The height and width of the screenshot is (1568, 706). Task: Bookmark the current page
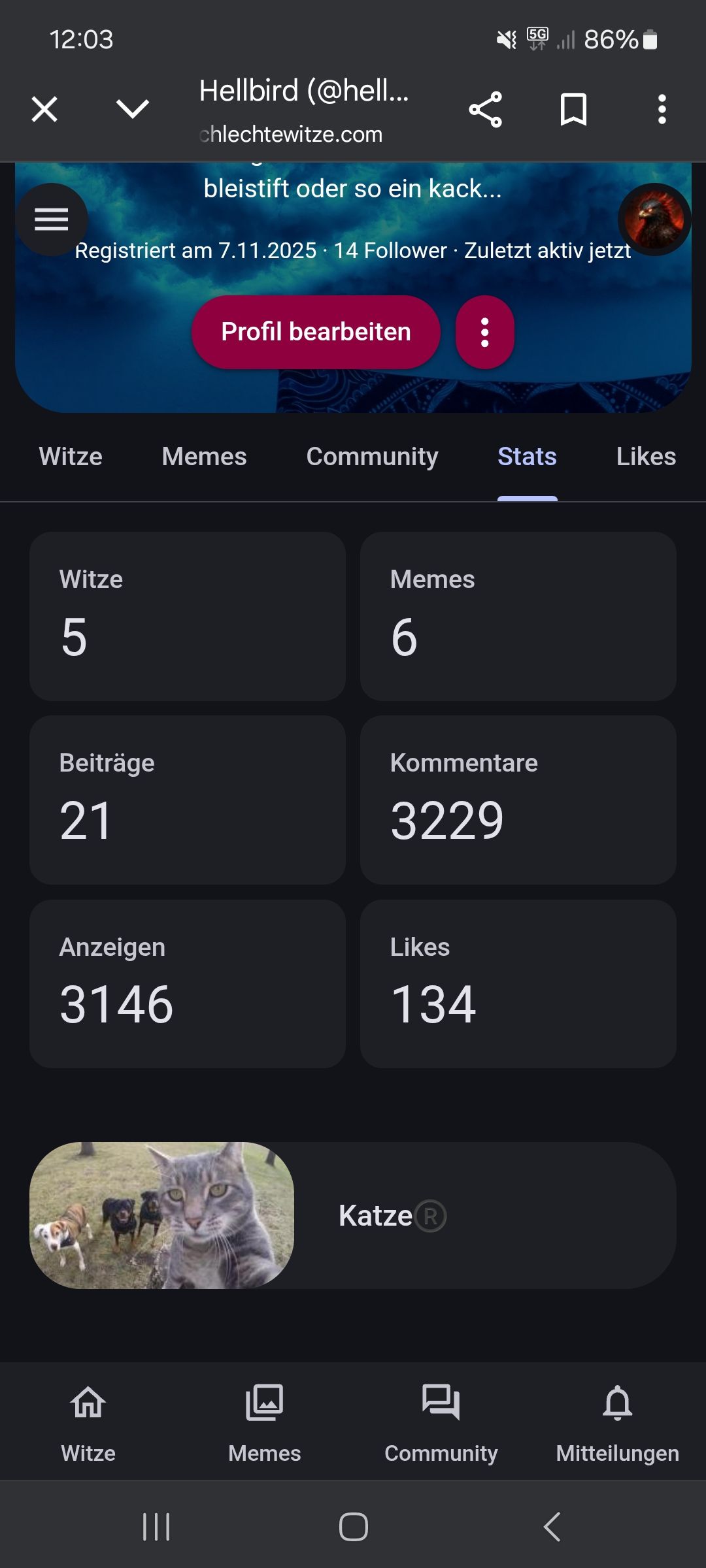point(573,109)
